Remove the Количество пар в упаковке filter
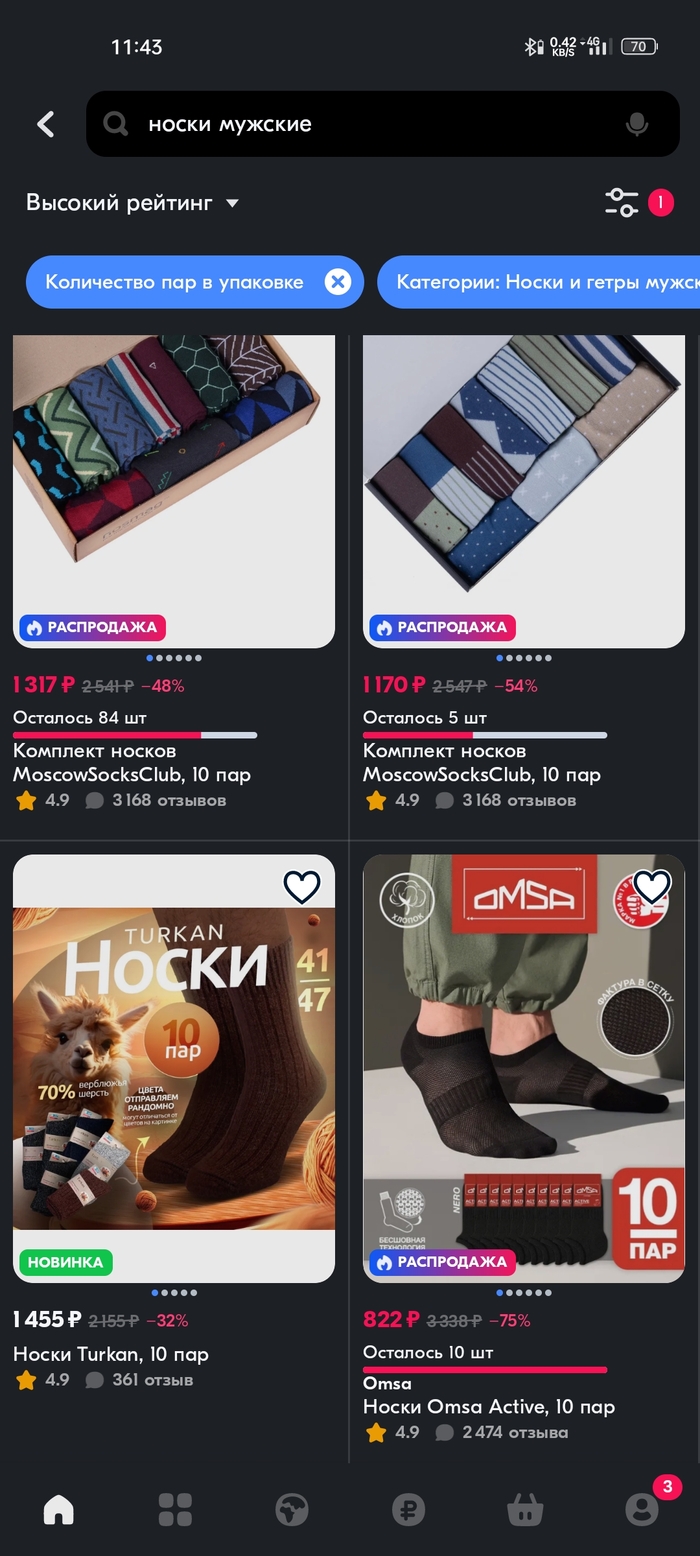Screen dimensions: 700x1556 (338, 282)
